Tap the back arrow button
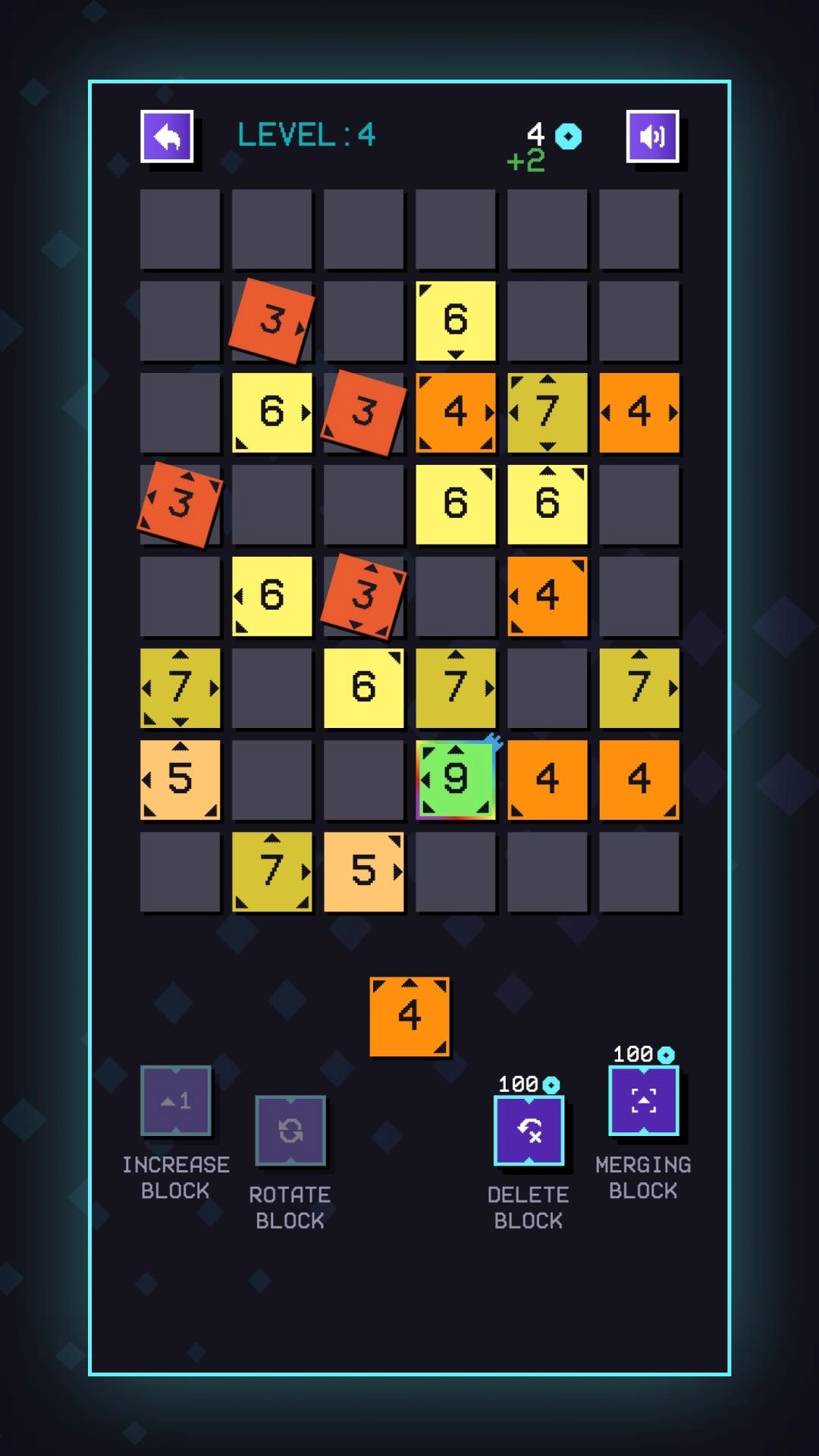This screenshot has width=819, height=1456. (167, 136)
